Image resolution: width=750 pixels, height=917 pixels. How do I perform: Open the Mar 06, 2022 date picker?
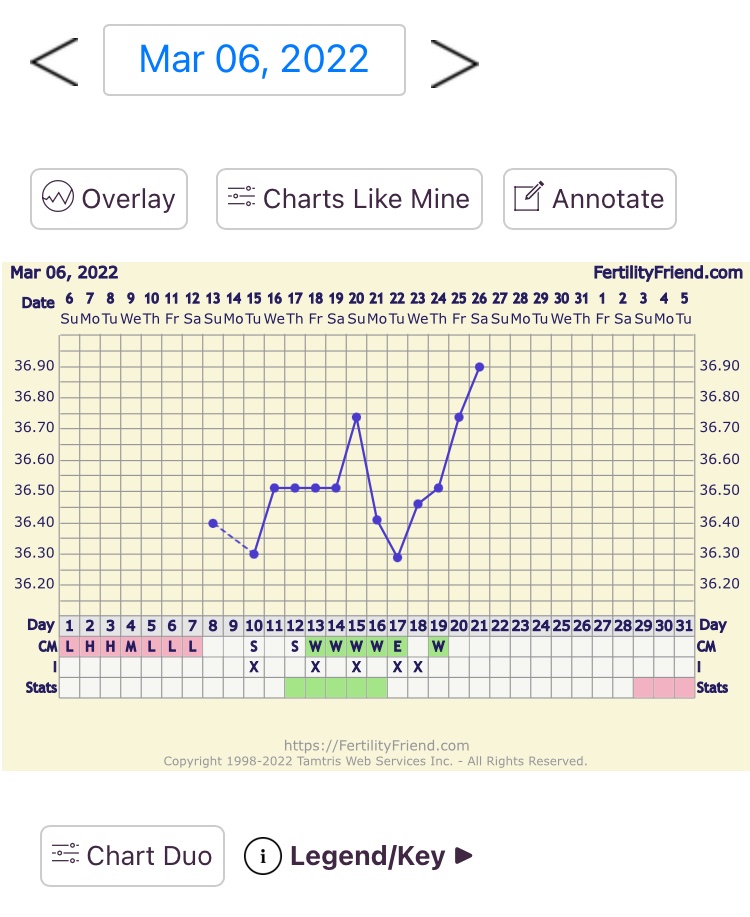pos(254,60)
